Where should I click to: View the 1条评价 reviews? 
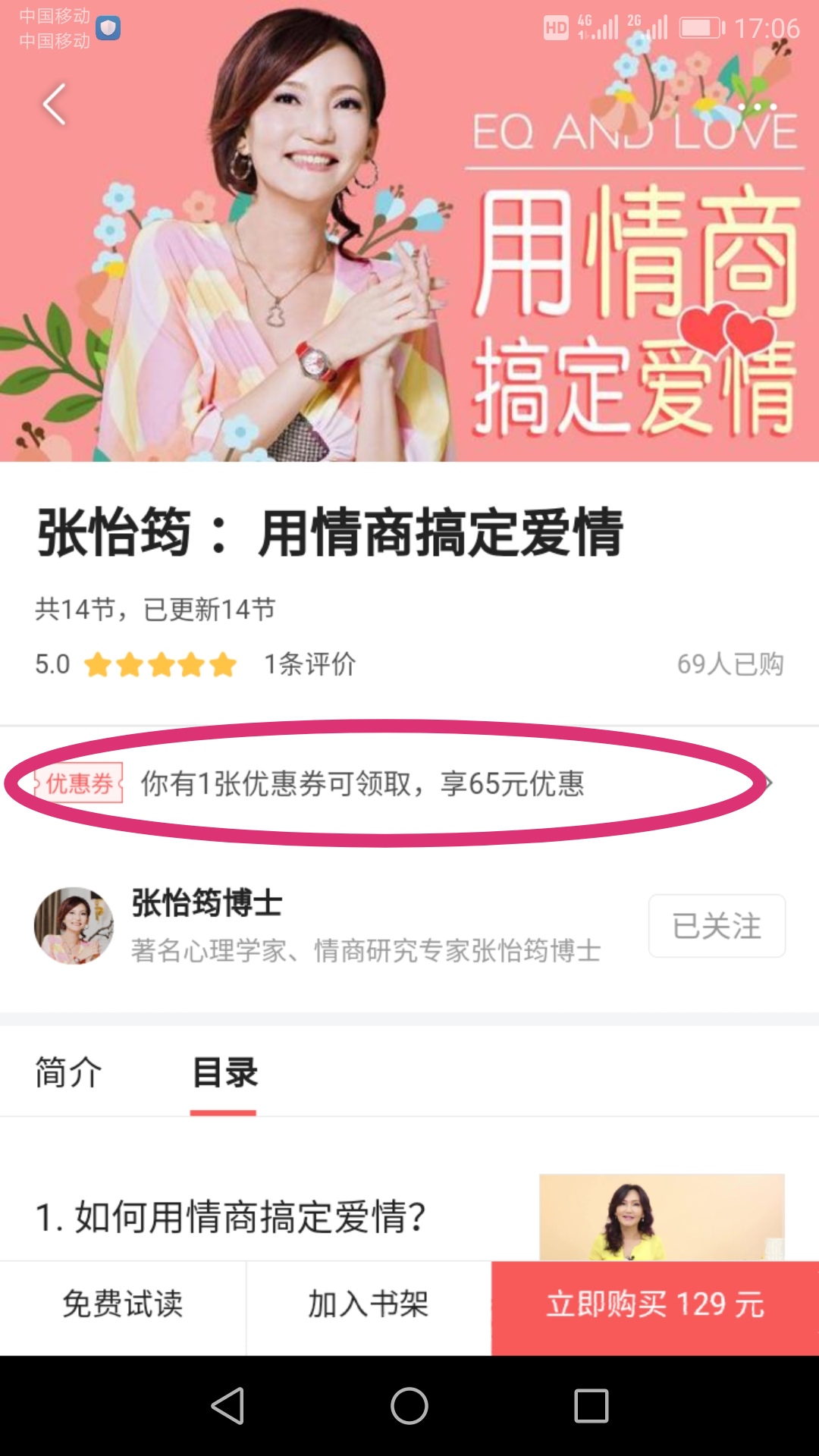[309, 664]
